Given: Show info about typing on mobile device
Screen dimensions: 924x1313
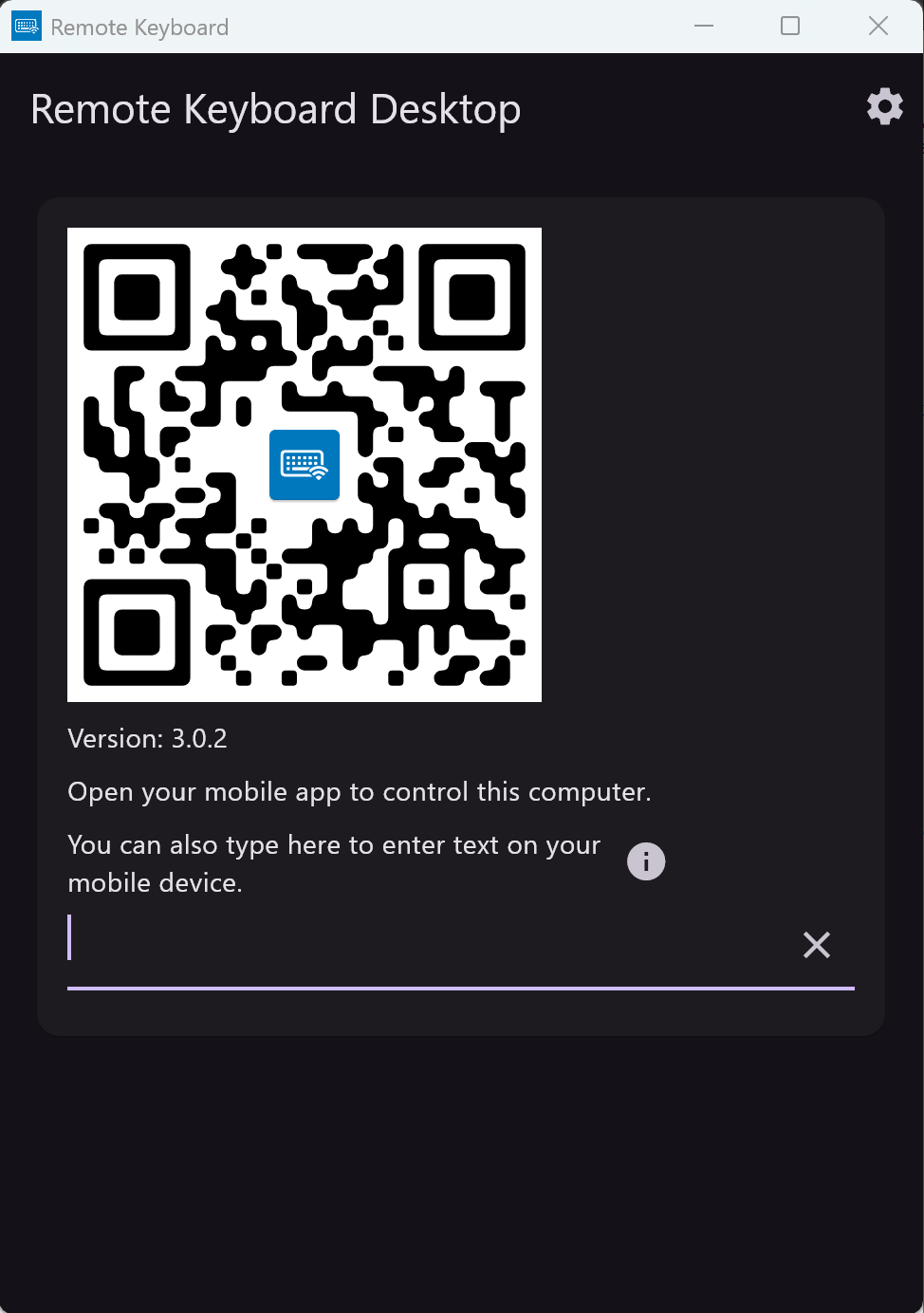Looking at the screenshot, I should [646, 861].
